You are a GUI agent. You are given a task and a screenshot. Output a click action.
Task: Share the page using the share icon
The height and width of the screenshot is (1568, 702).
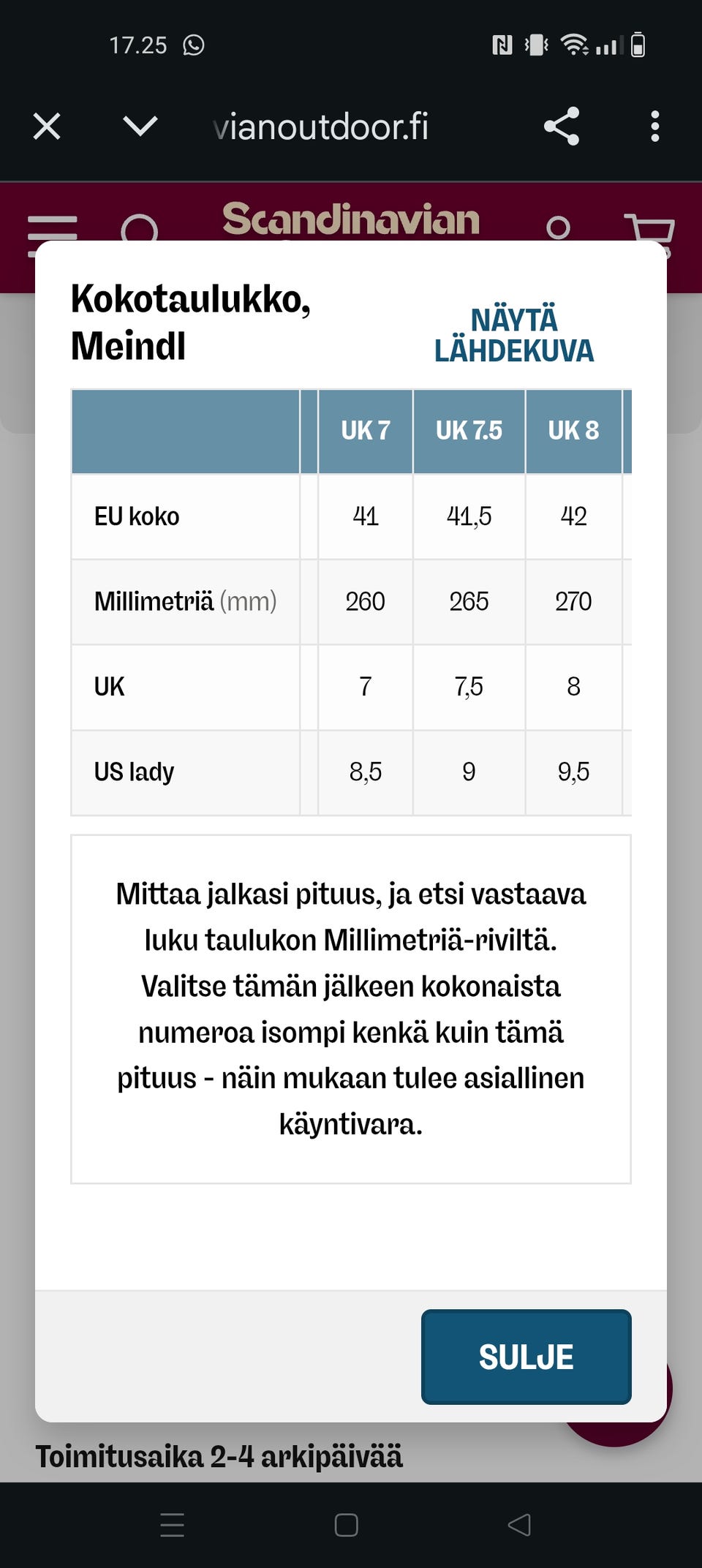pos(562,126)
